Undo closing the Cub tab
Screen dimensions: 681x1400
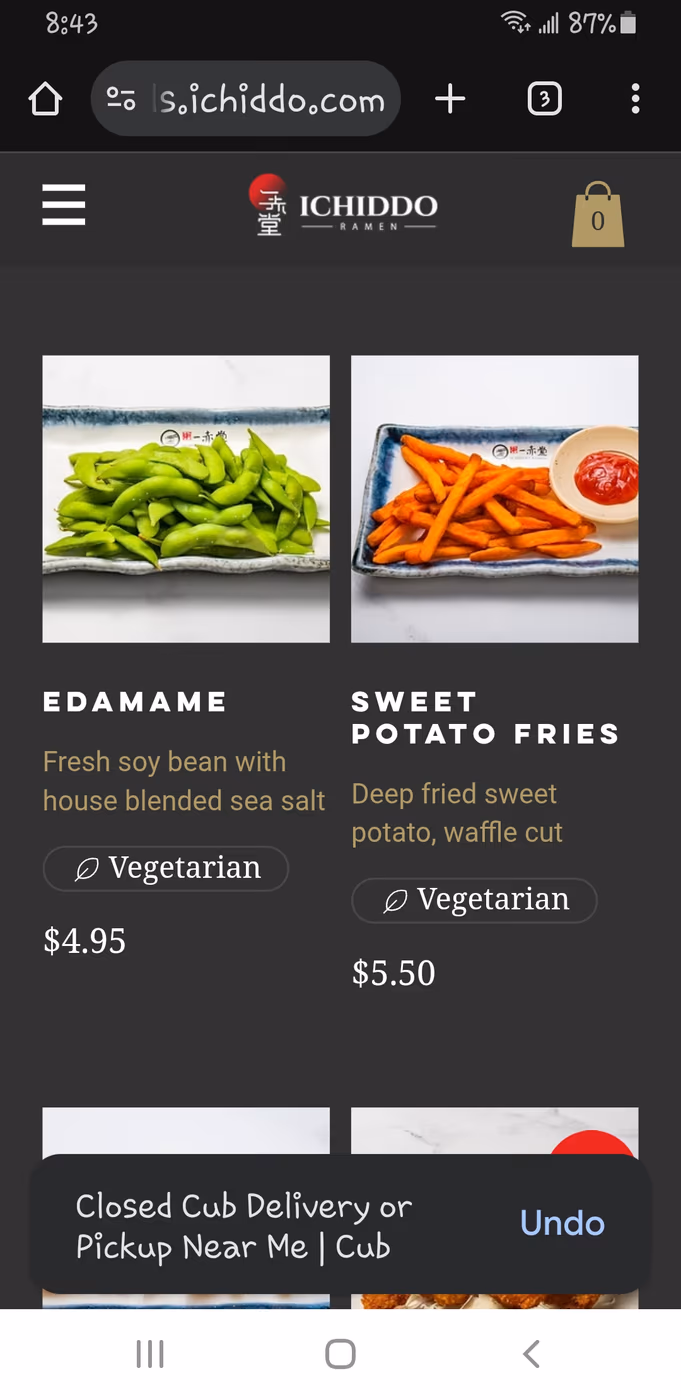562,1223
